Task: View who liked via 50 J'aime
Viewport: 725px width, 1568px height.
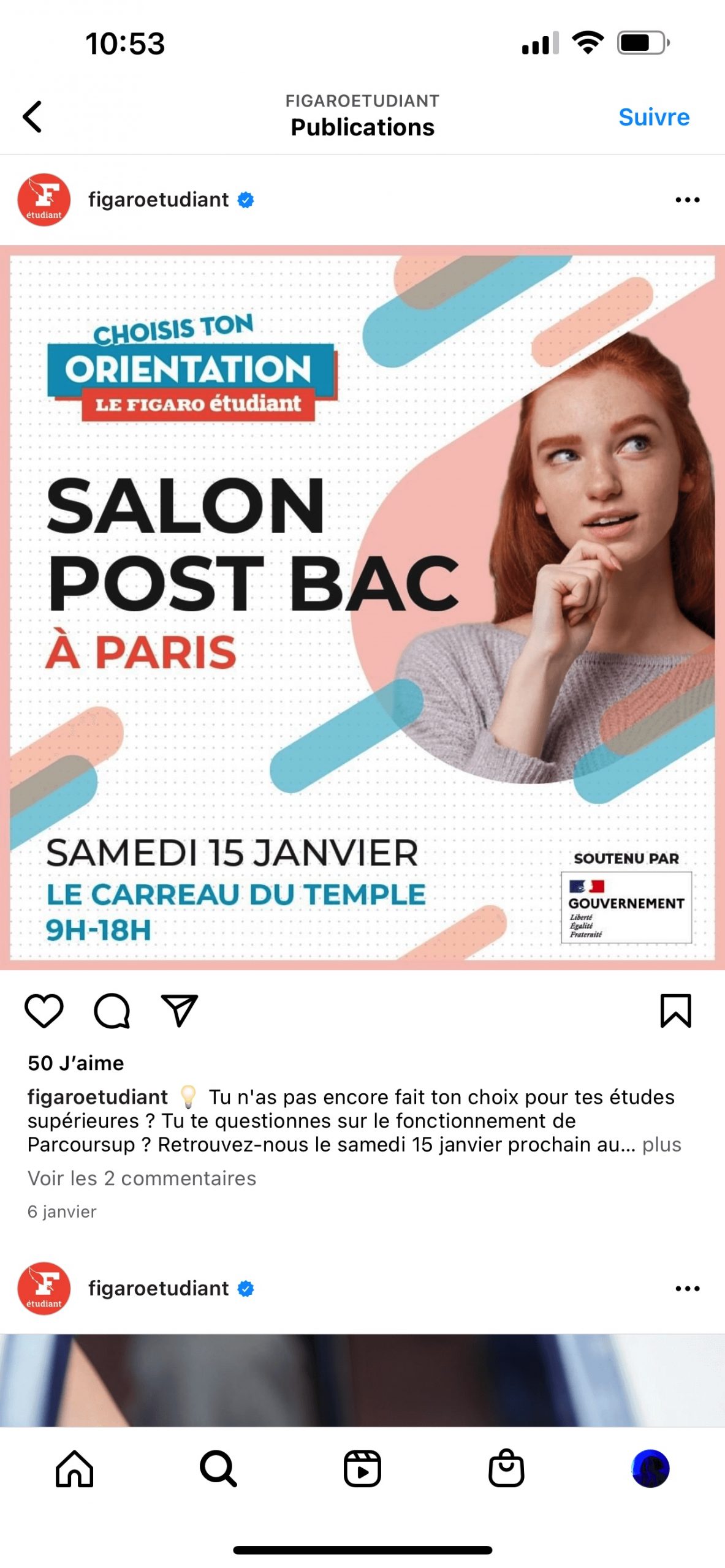Action: point(76,1063)
